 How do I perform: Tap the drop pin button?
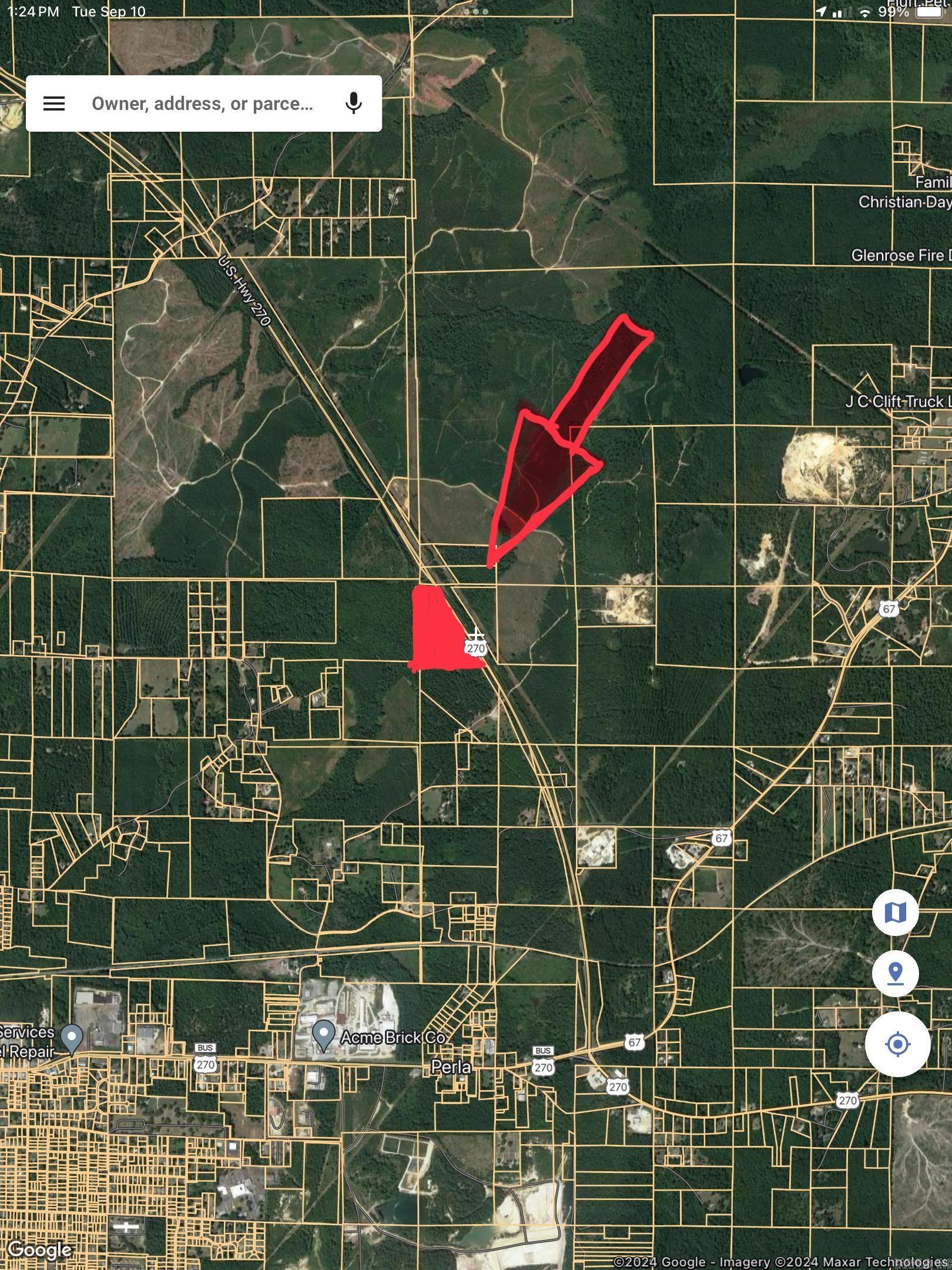pyautogui.click(x=895, y=973)
